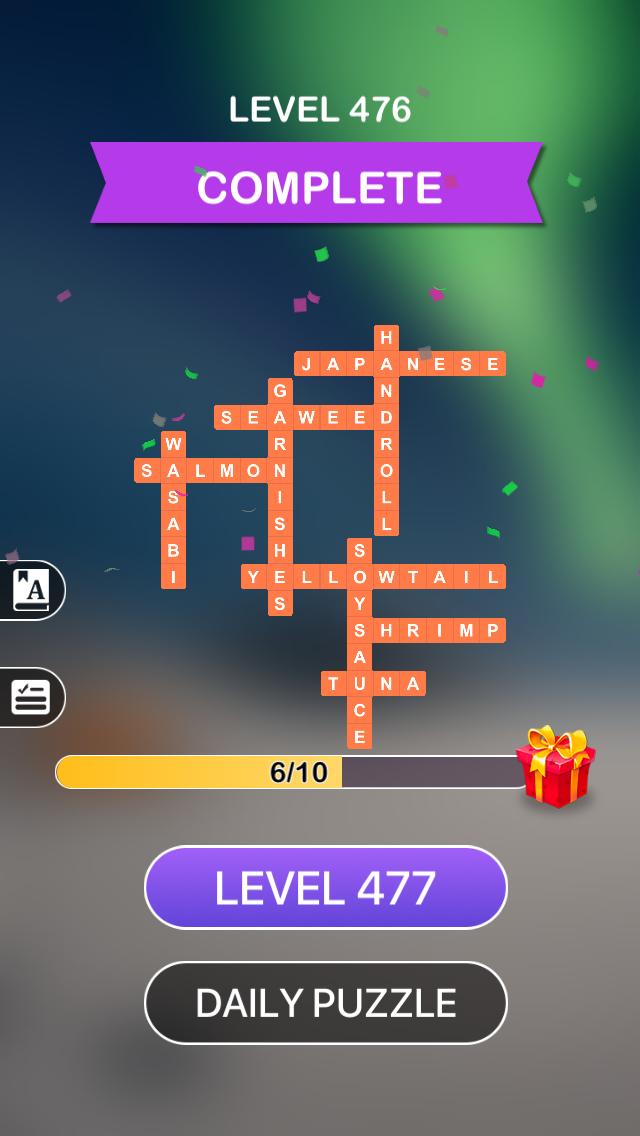Tap the red gift box reward

coord(555,768)
